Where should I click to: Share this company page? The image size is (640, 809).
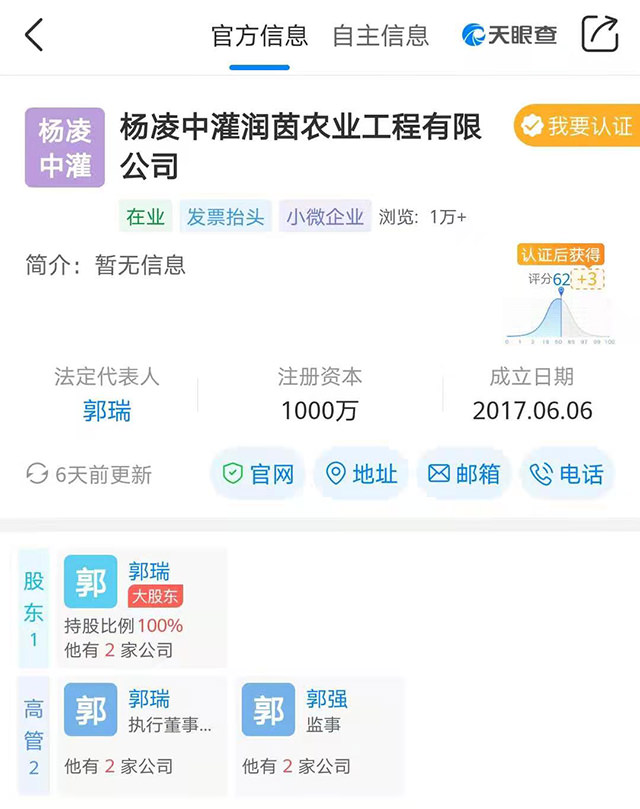[600, 35]
